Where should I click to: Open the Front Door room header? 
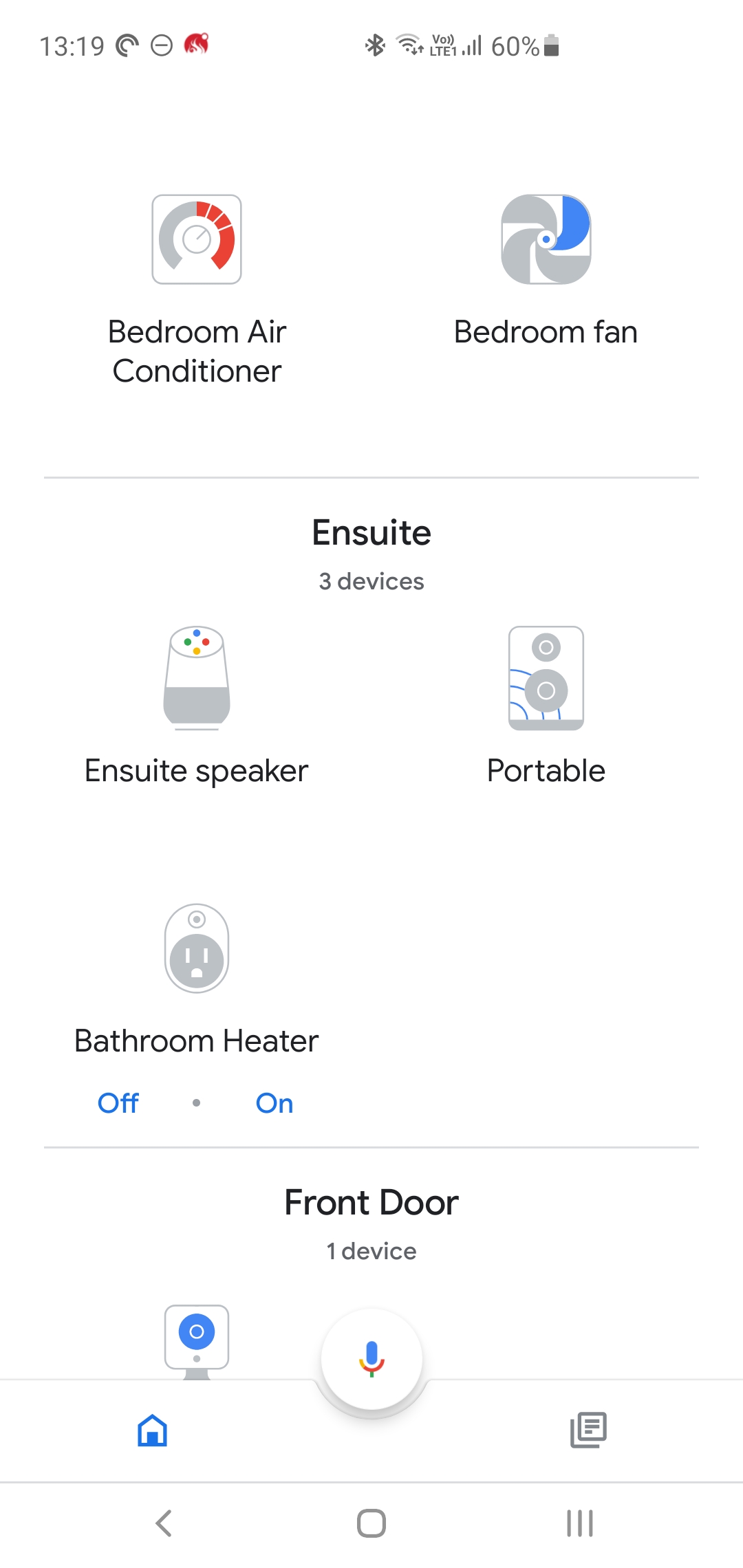coord(371,1202)
